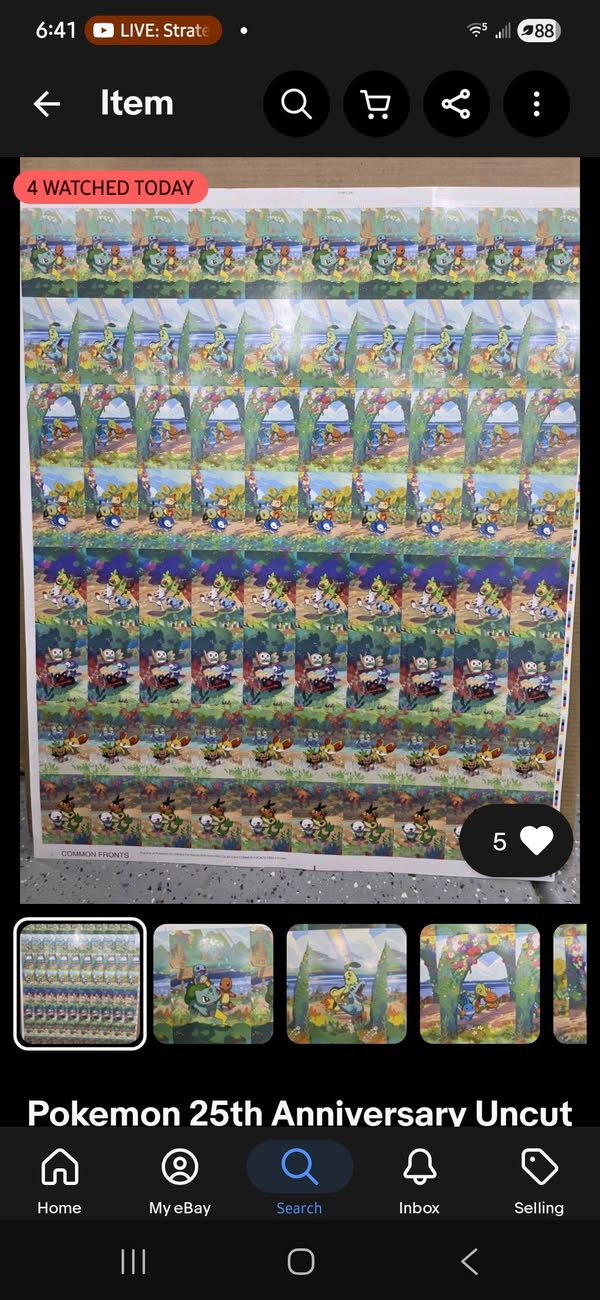The height and width of the screenshot is (1300, 600).
Task: Open the three-dot overflow menu
Action: pos(536,103)
